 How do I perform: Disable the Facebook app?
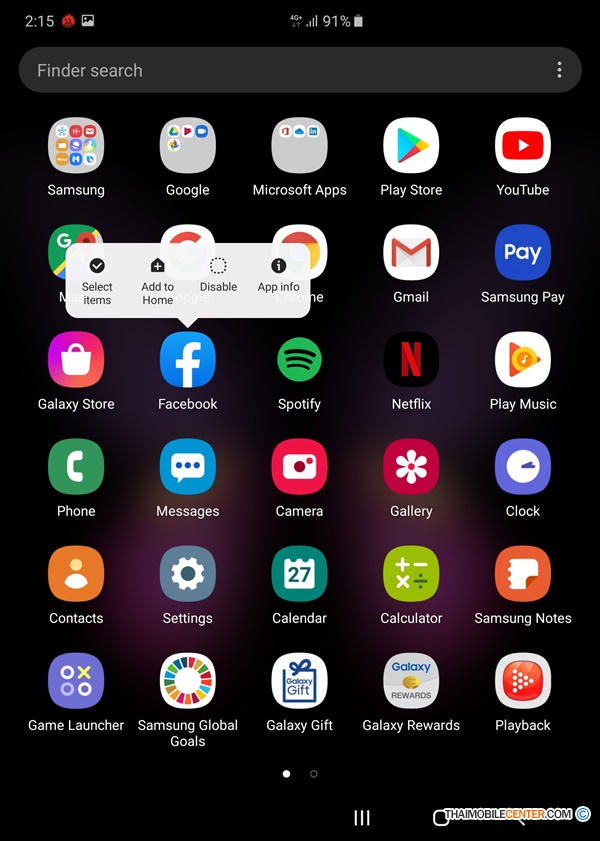click(x=218, y=275)
